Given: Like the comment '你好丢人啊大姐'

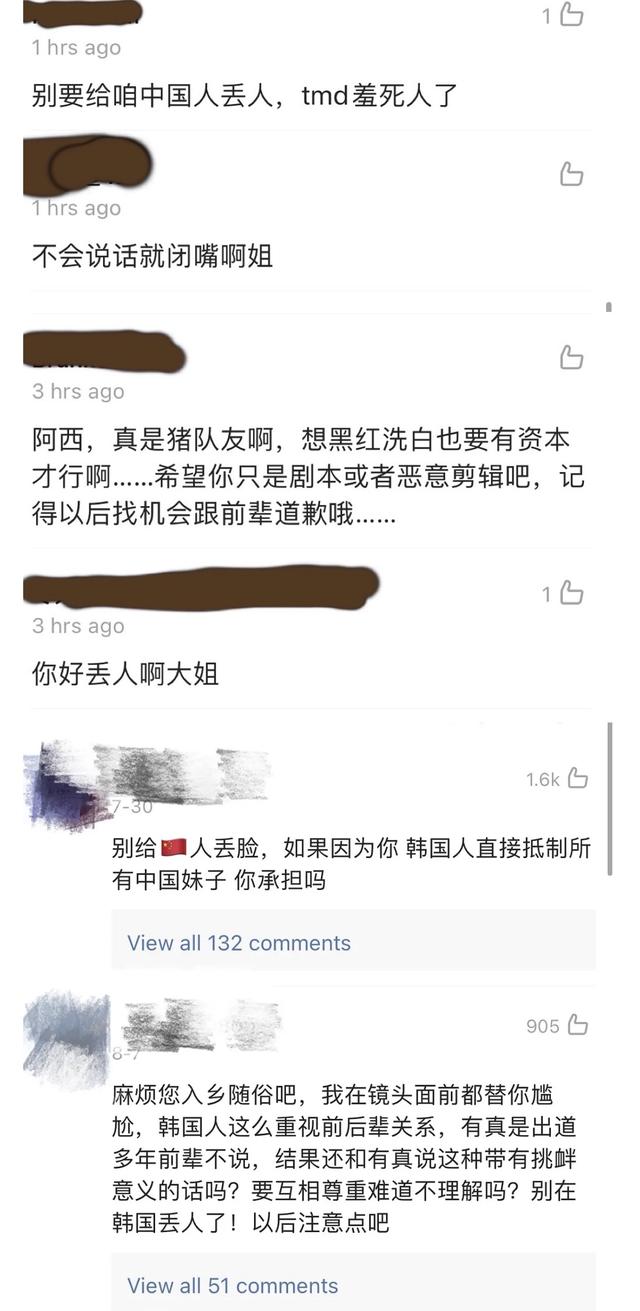Looking at the screenshot, I should tap(572, 593).
